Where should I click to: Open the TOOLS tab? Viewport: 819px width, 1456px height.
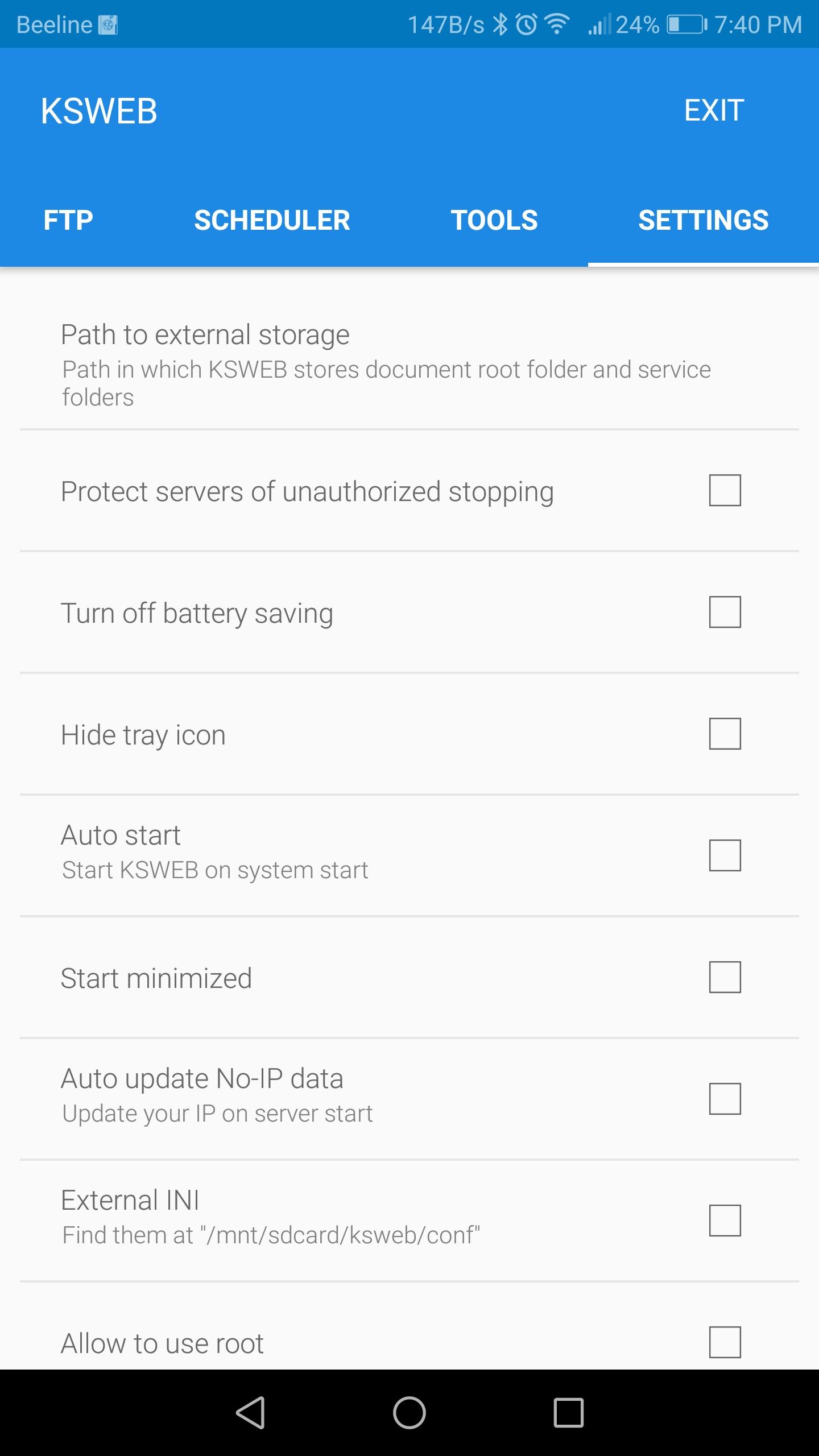point(494,220)
